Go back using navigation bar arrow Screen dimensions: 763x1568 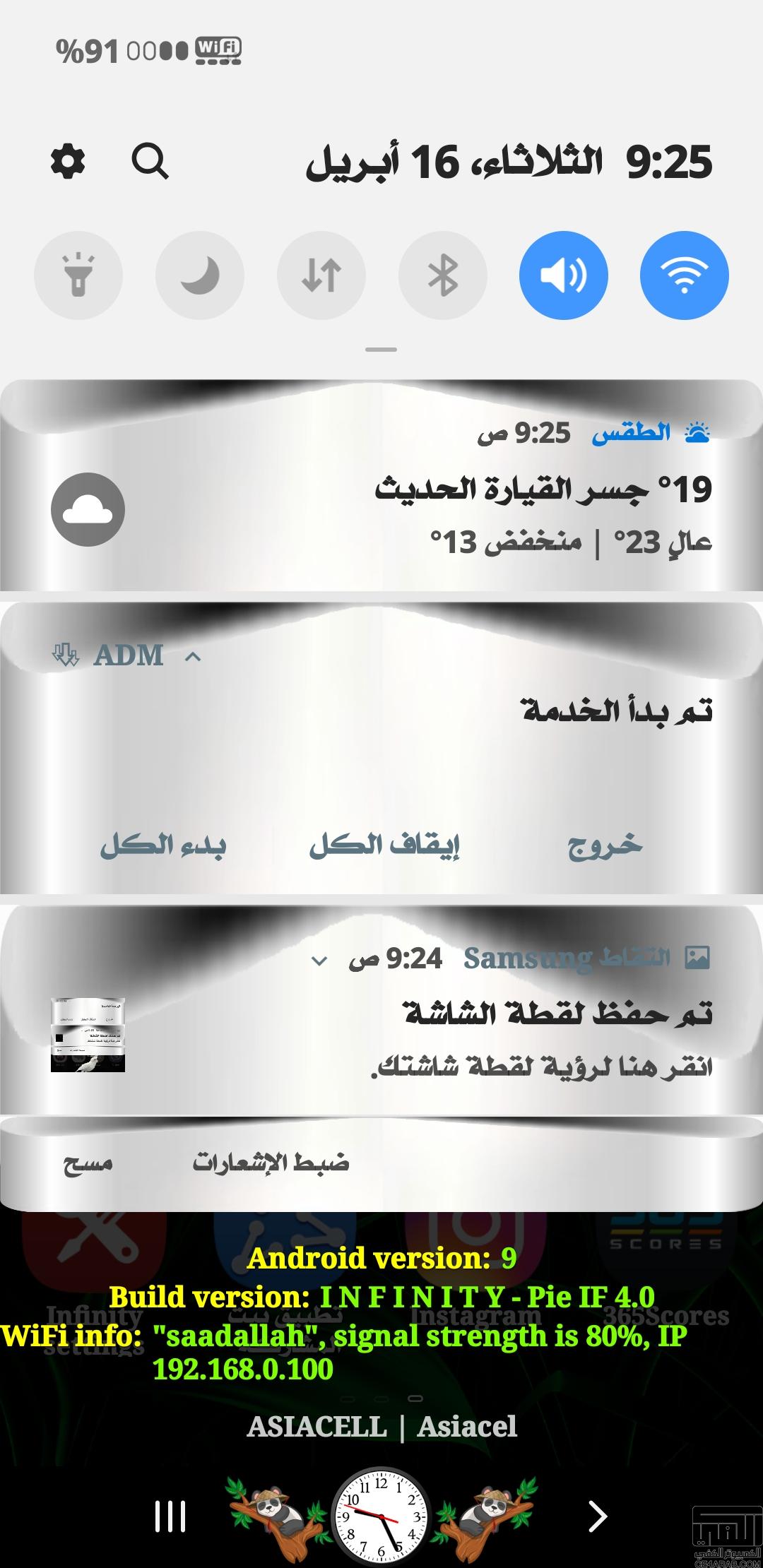[x=598, y=1516]
